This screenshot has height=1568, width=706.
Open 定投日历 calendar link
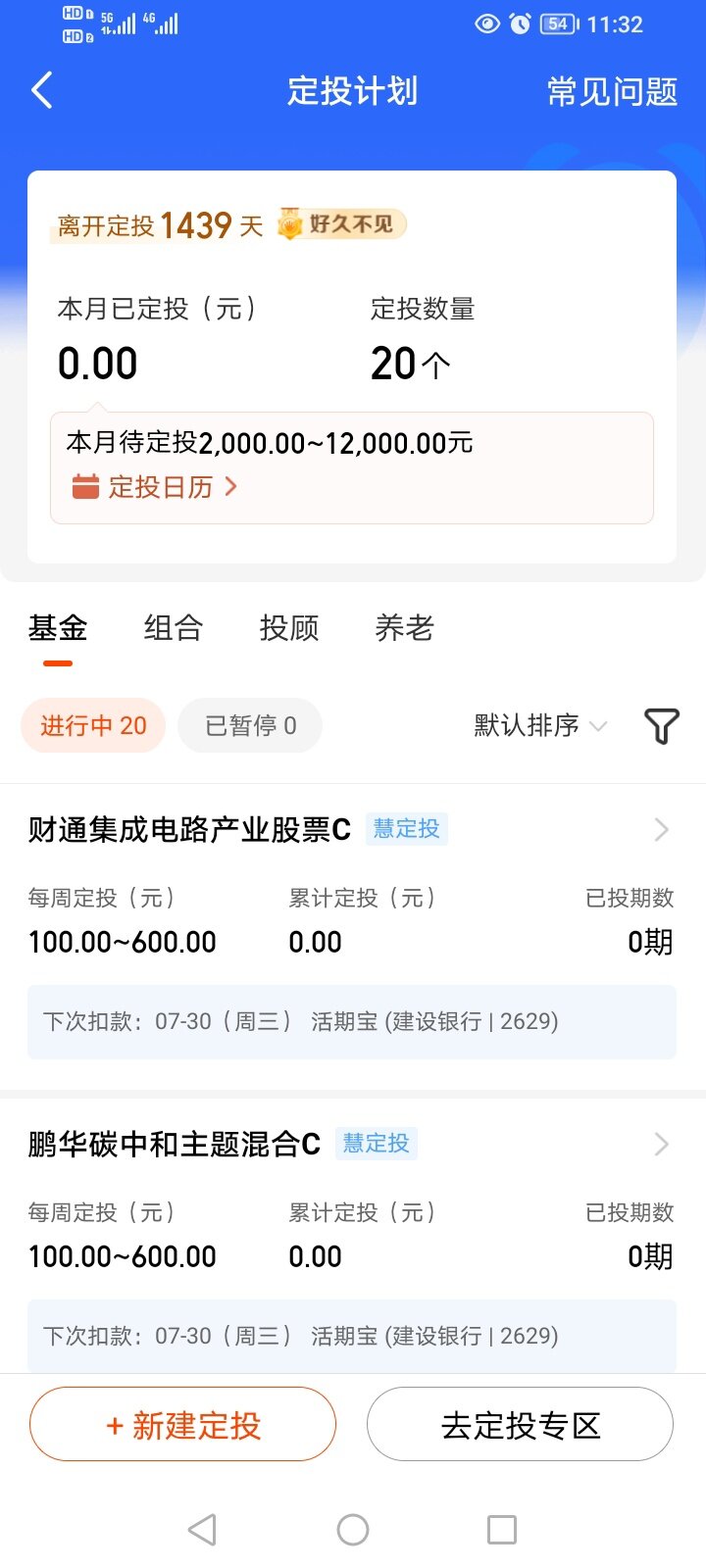[155, 487]
